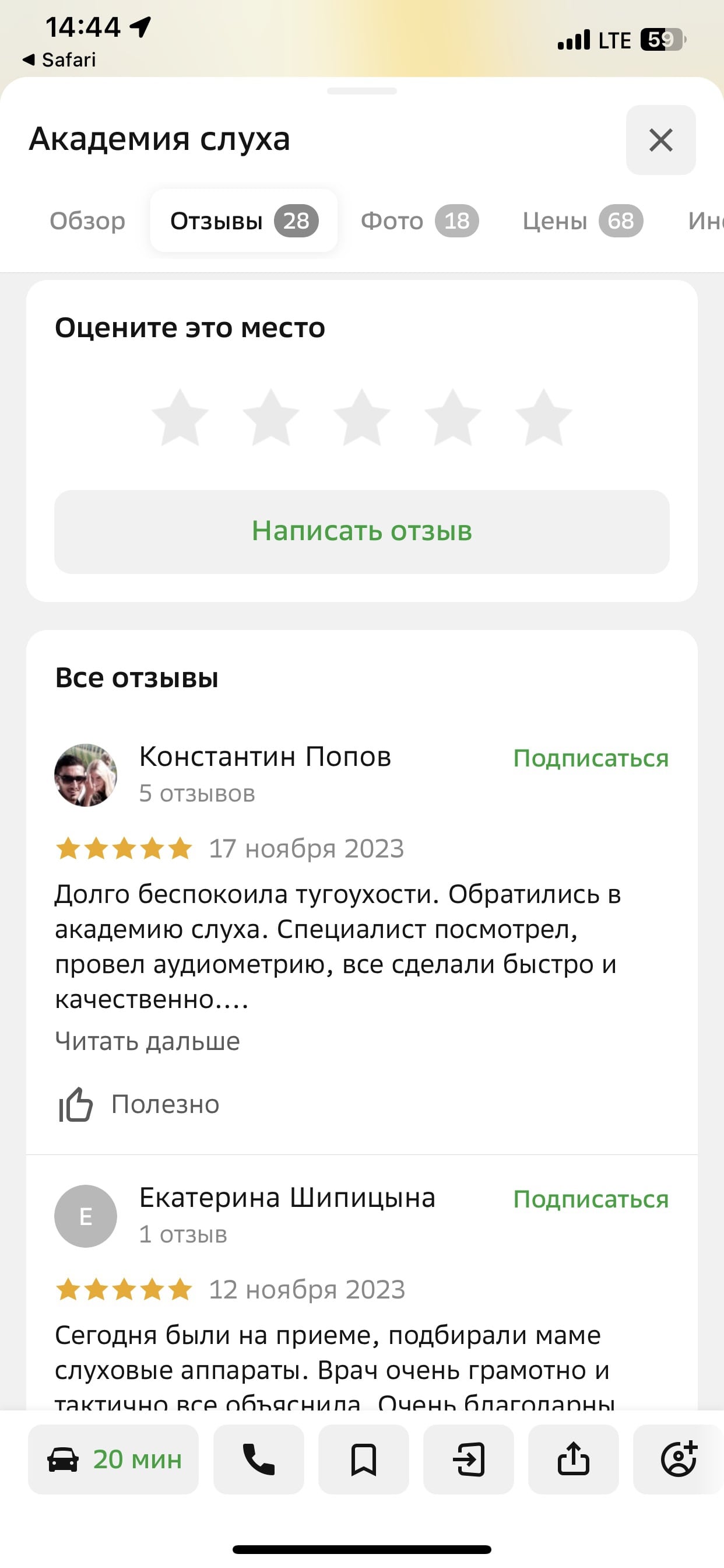This screenshot has height=1568, width=724.
Task: Subscribe to Константин Попов
Action: tap(590, 758)
